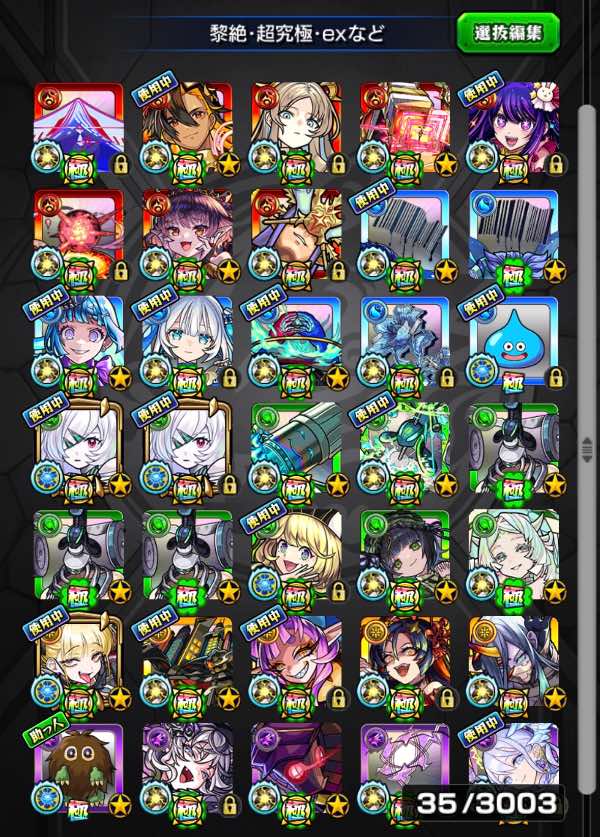The width and height of the screenshot is (600, 837).
Task: Open the brown furry helper monster tile
Action: click(x=78, y=769)
